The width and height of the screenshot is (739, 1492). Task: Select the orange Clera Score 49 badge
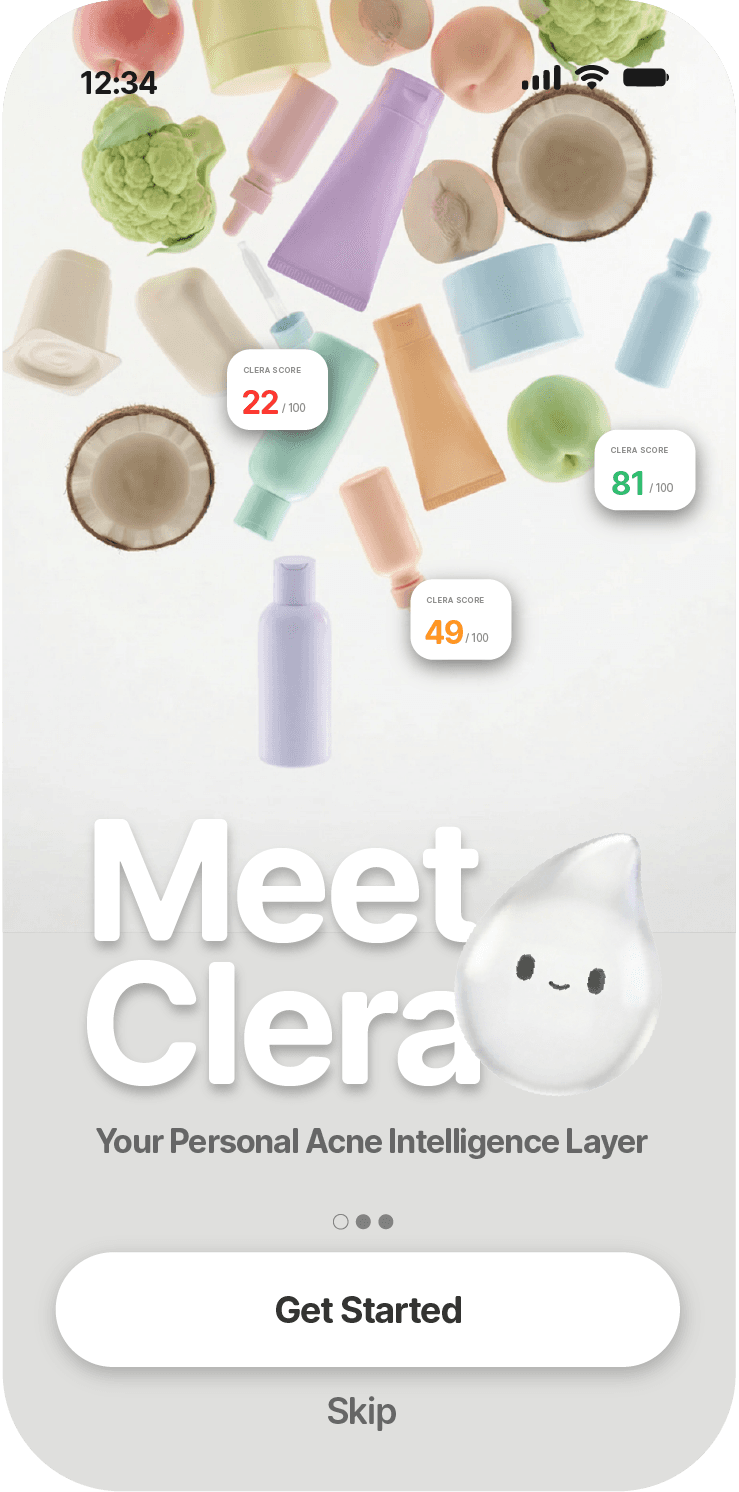tap(460, 620)
